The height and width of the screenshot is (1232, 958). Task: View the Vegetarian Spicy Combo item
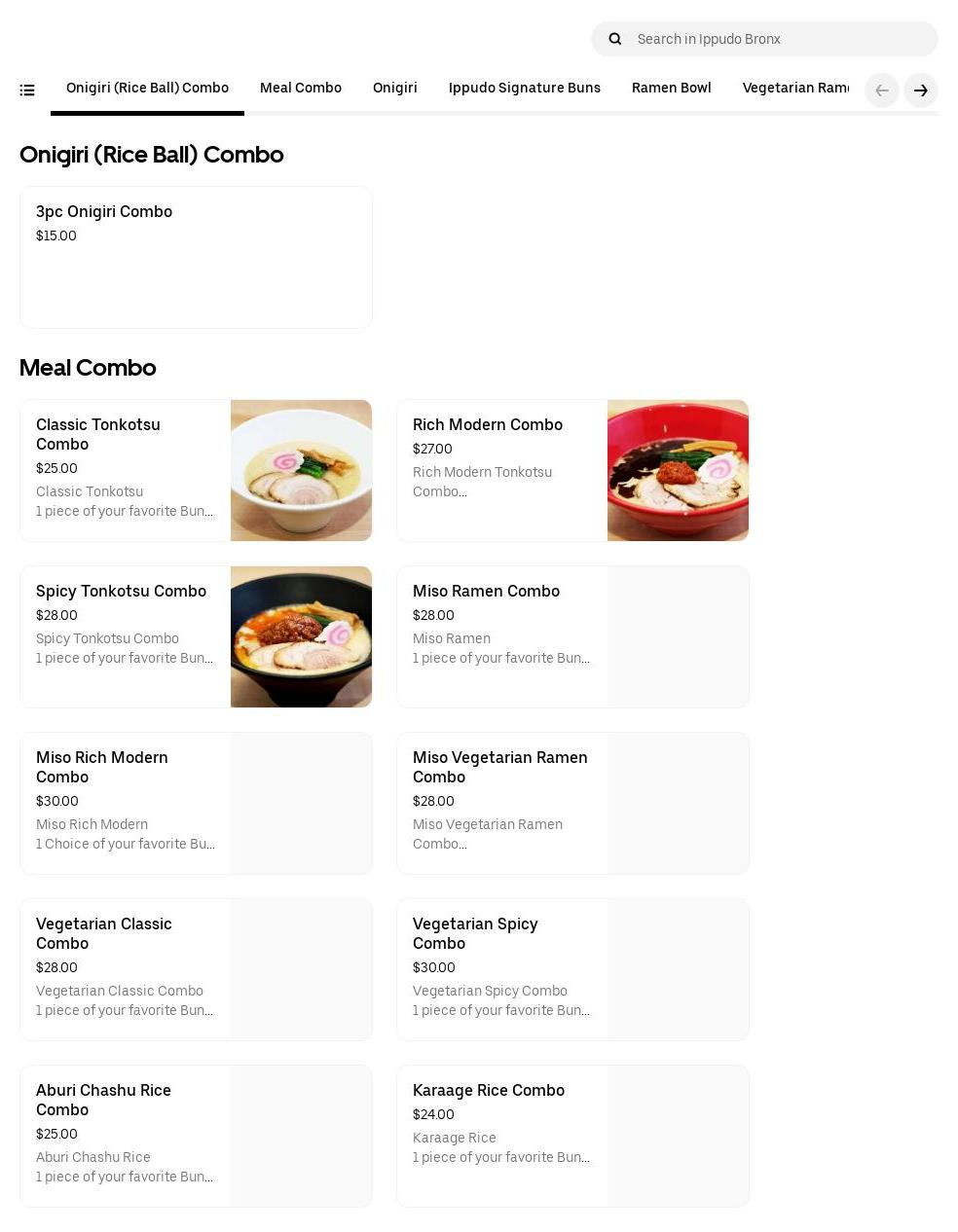[x=572, y=969]
